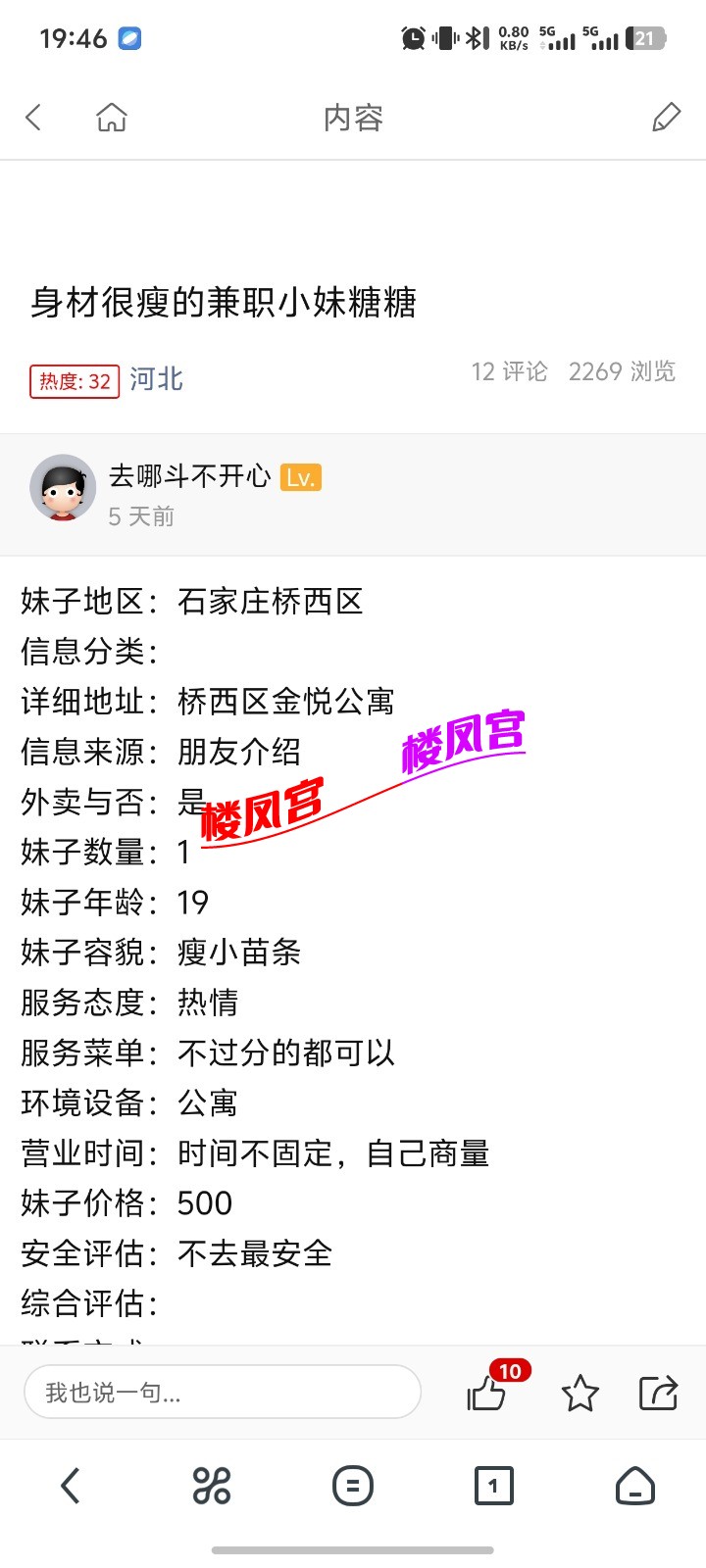Go back using the top-left arrow

click(33, 118)
